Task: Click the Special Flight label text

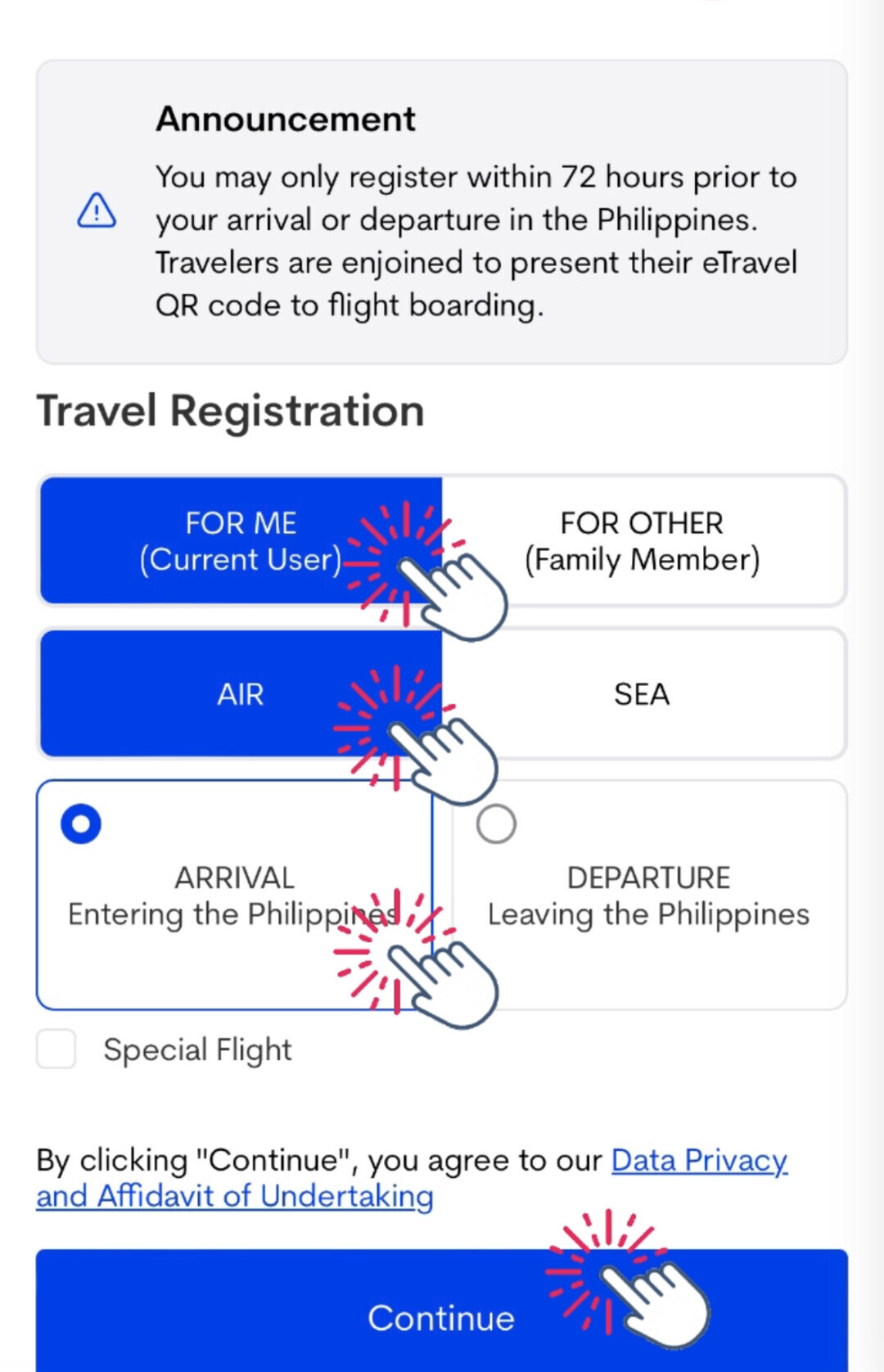Action: 197,1049
